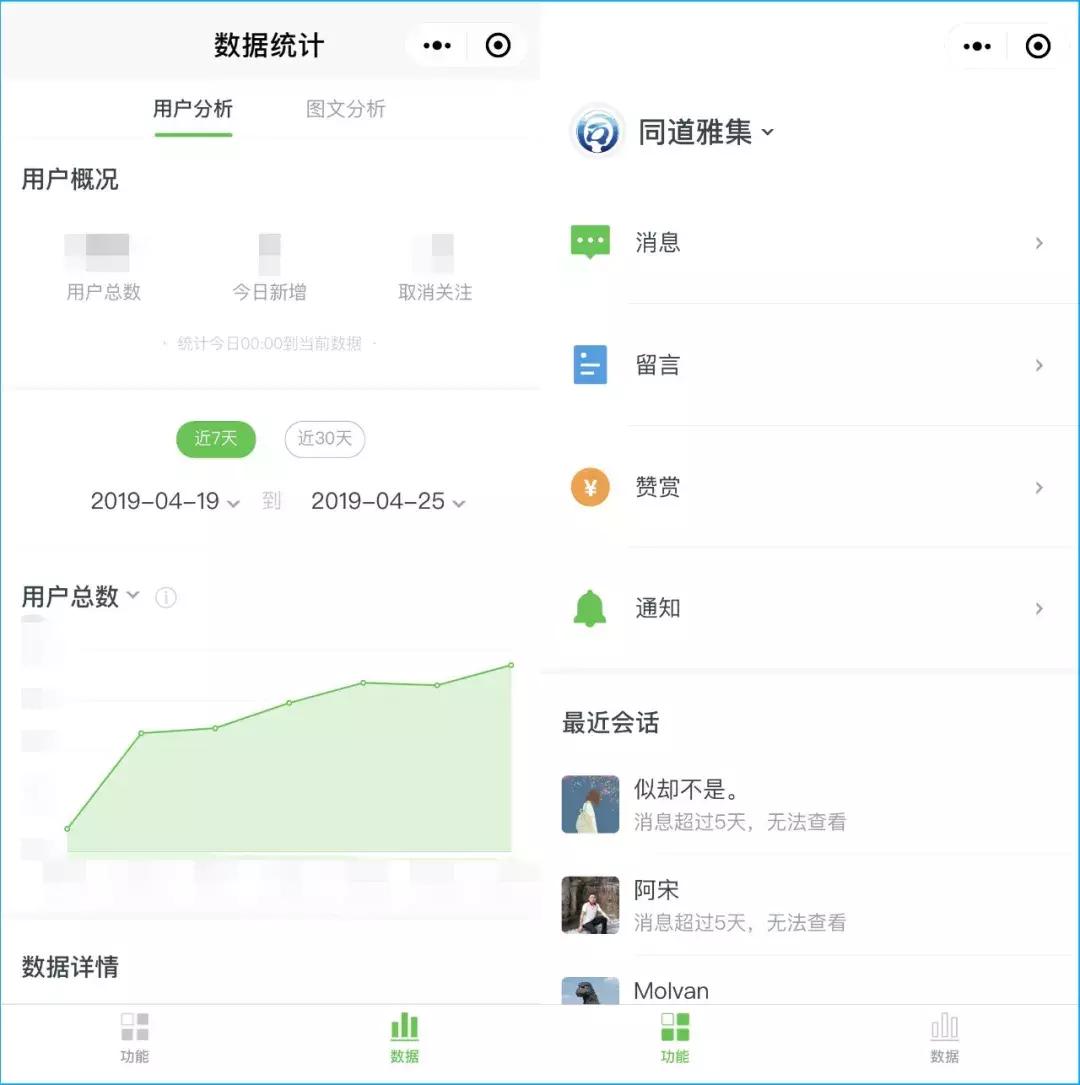1080x1085 pixels.
Task: Switch time range to 近30天
Action: (324, 439)
